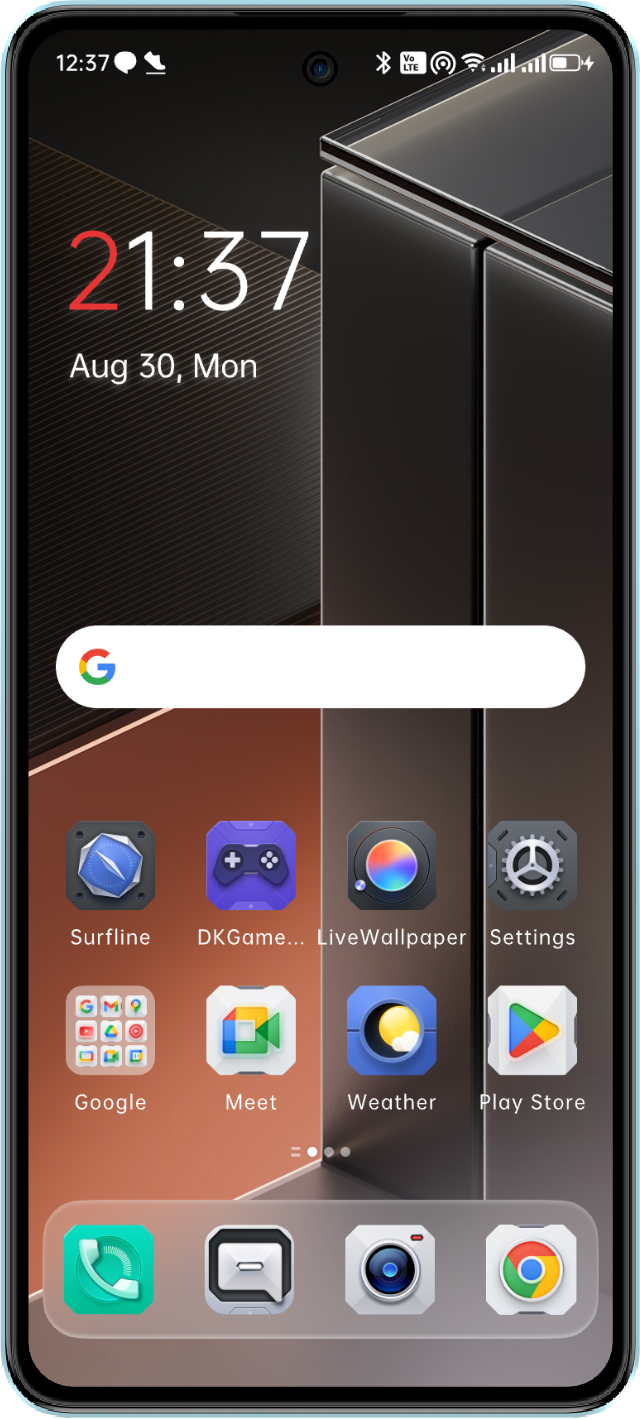This screenshot has height=1419, width=640.
Task: Open the Surfline browser app
Action: coord(110,866)
